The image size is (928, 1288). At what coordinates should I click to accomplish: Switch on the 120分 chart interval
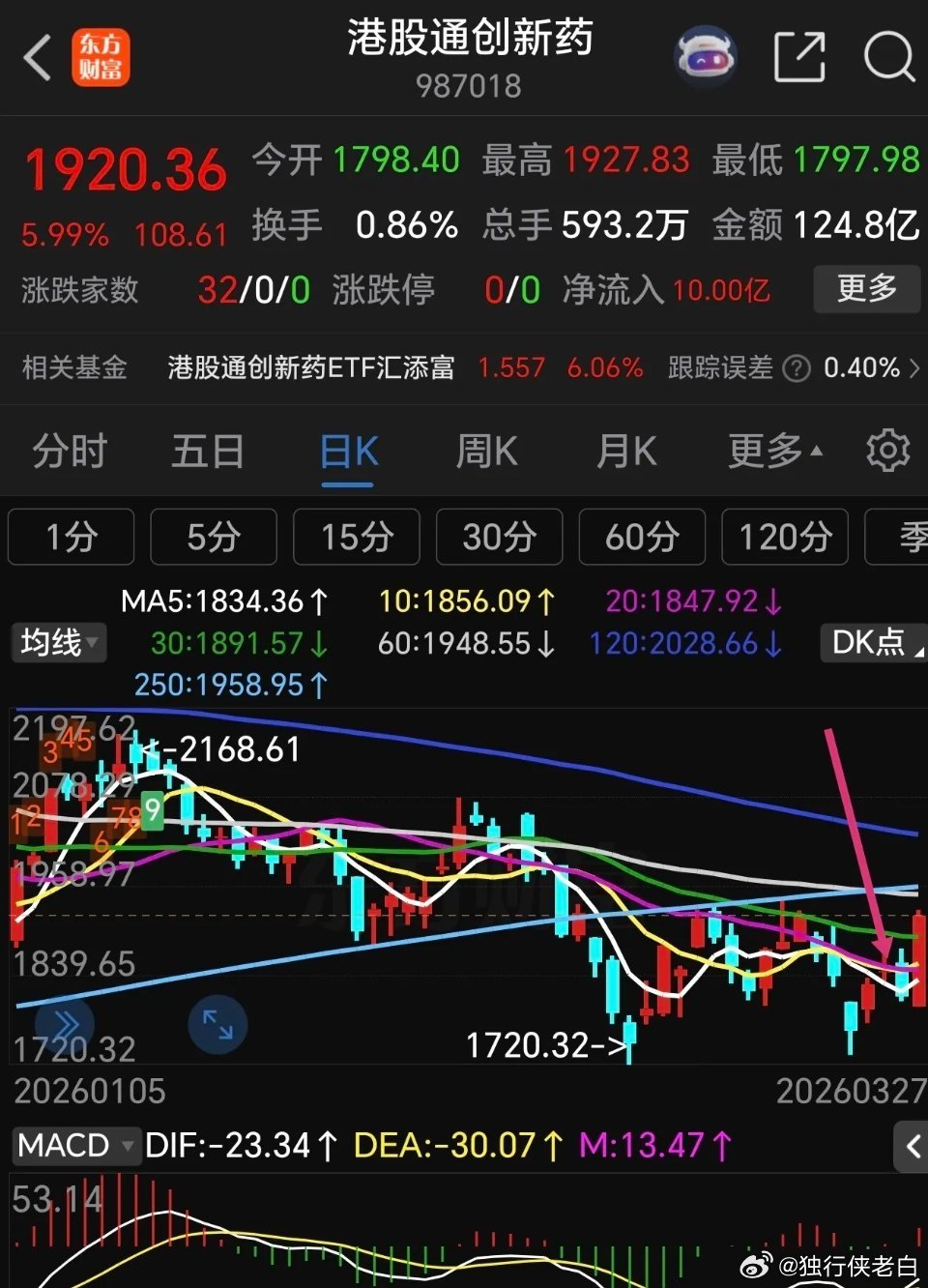784,538
